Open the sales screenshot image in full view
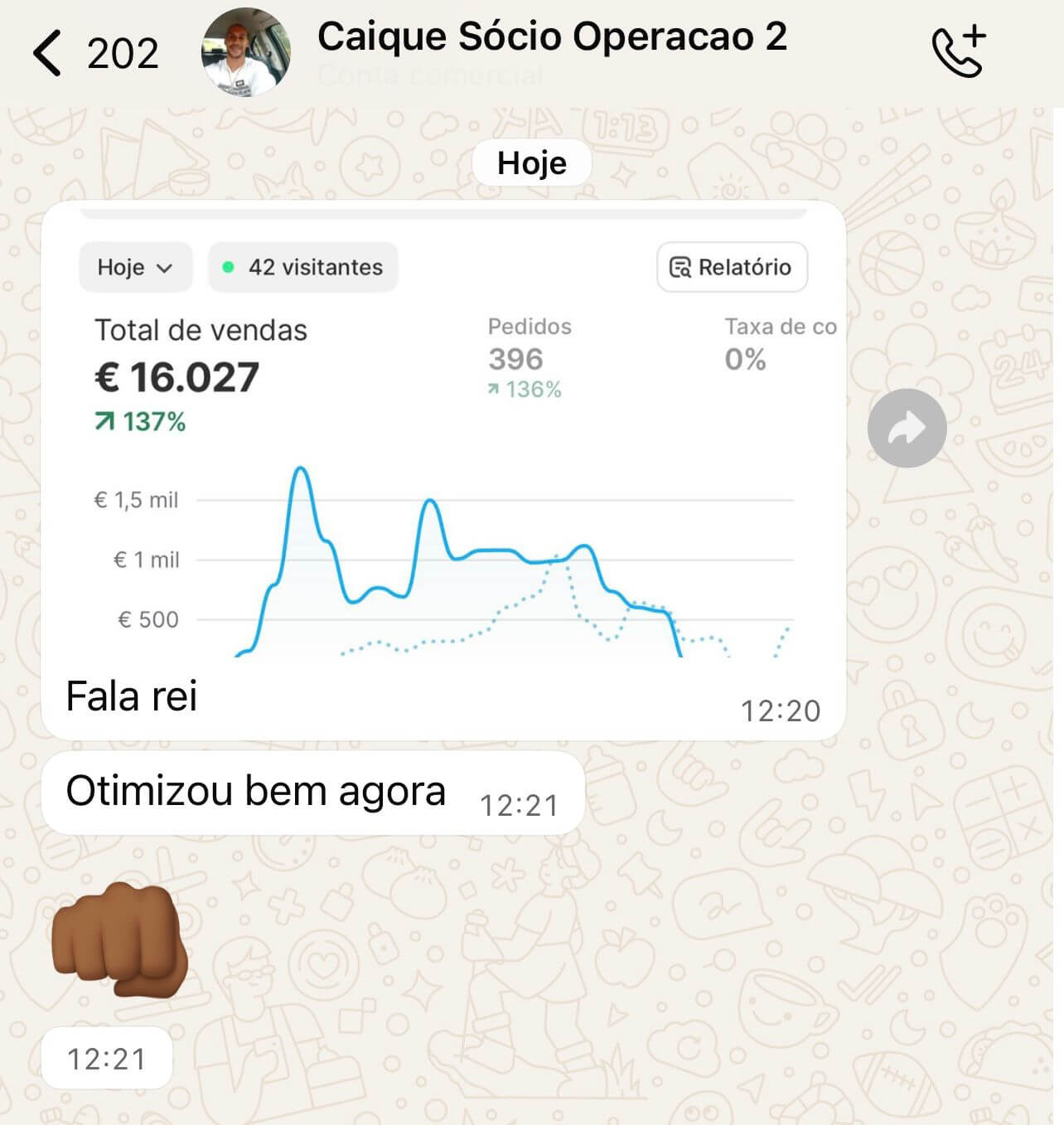The height and width of the screenshot is (1125, 1064). 443,431
